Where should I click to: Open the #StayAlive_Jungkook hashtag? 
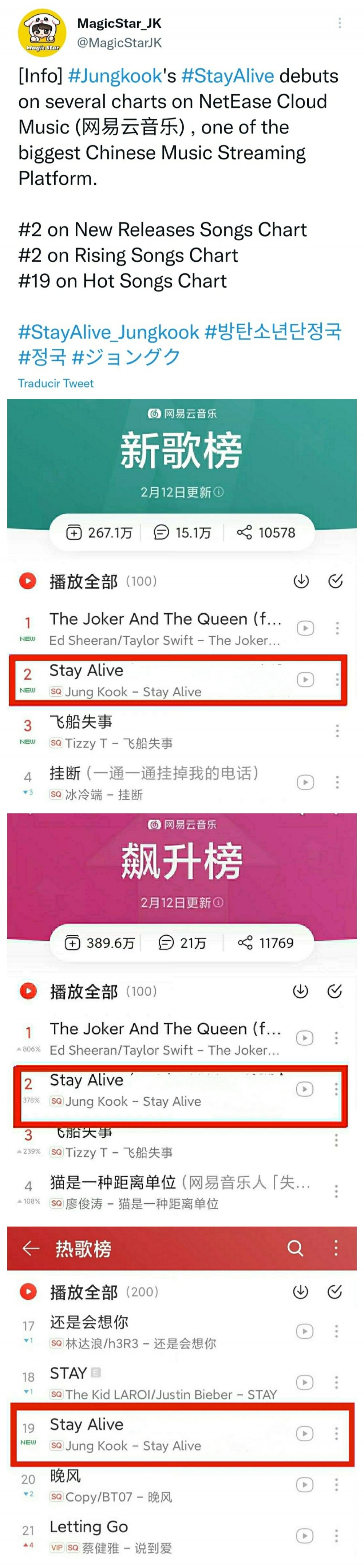pyautogui.click(x=108, y=332)
